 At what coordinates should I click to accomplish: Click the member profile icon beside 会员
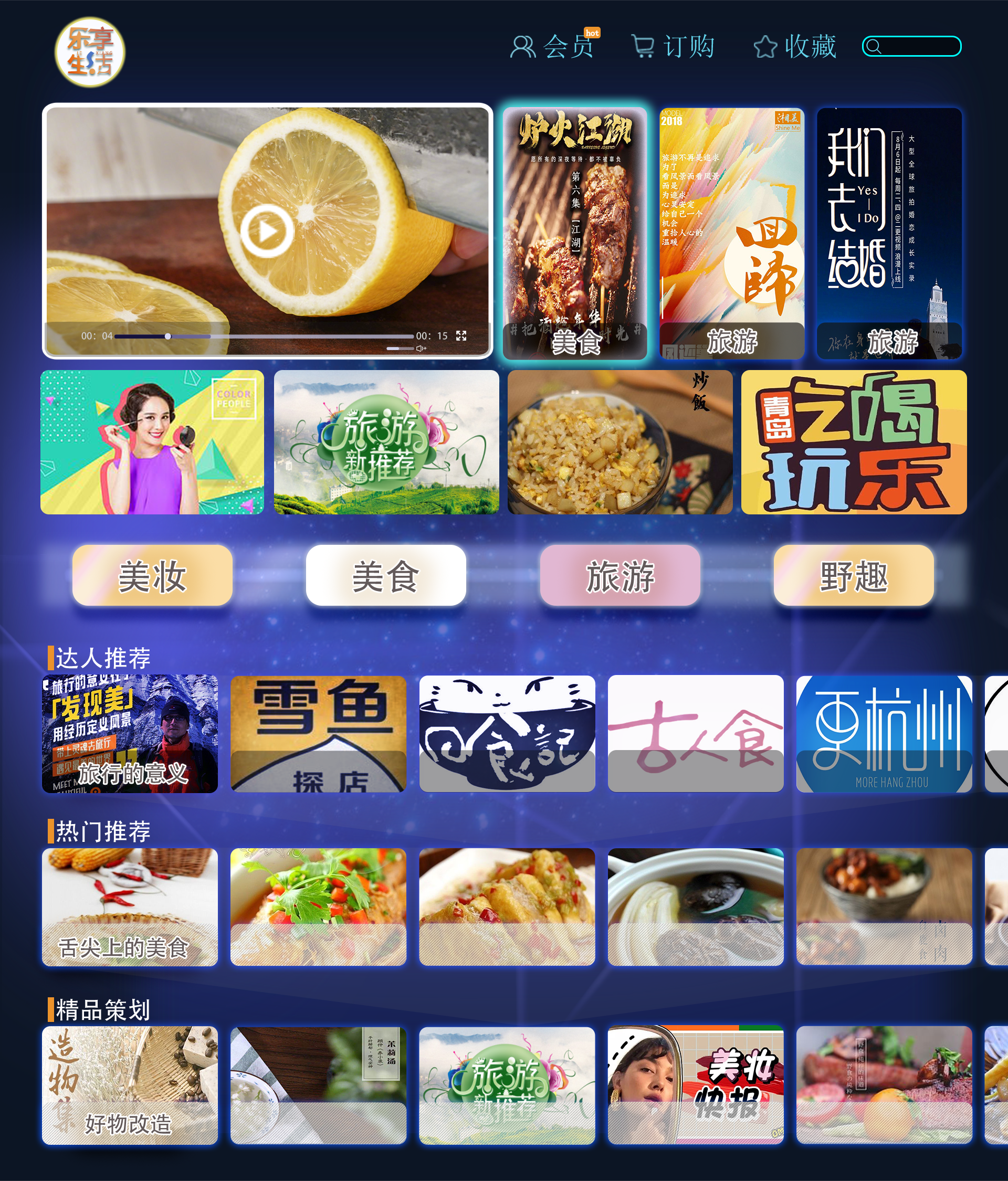tap(522, 46)
